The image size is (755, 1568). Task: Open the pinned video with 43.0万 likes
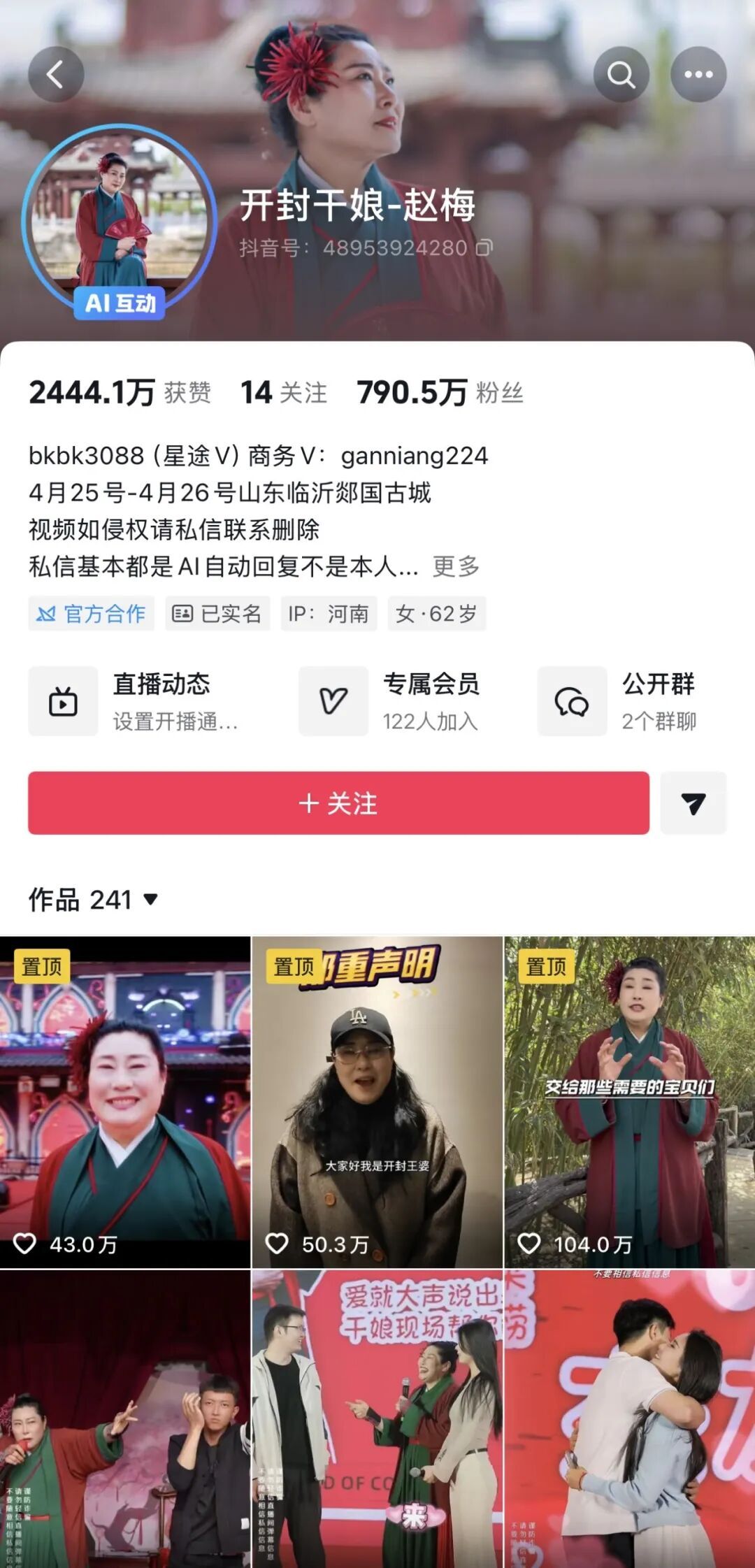125,1102
